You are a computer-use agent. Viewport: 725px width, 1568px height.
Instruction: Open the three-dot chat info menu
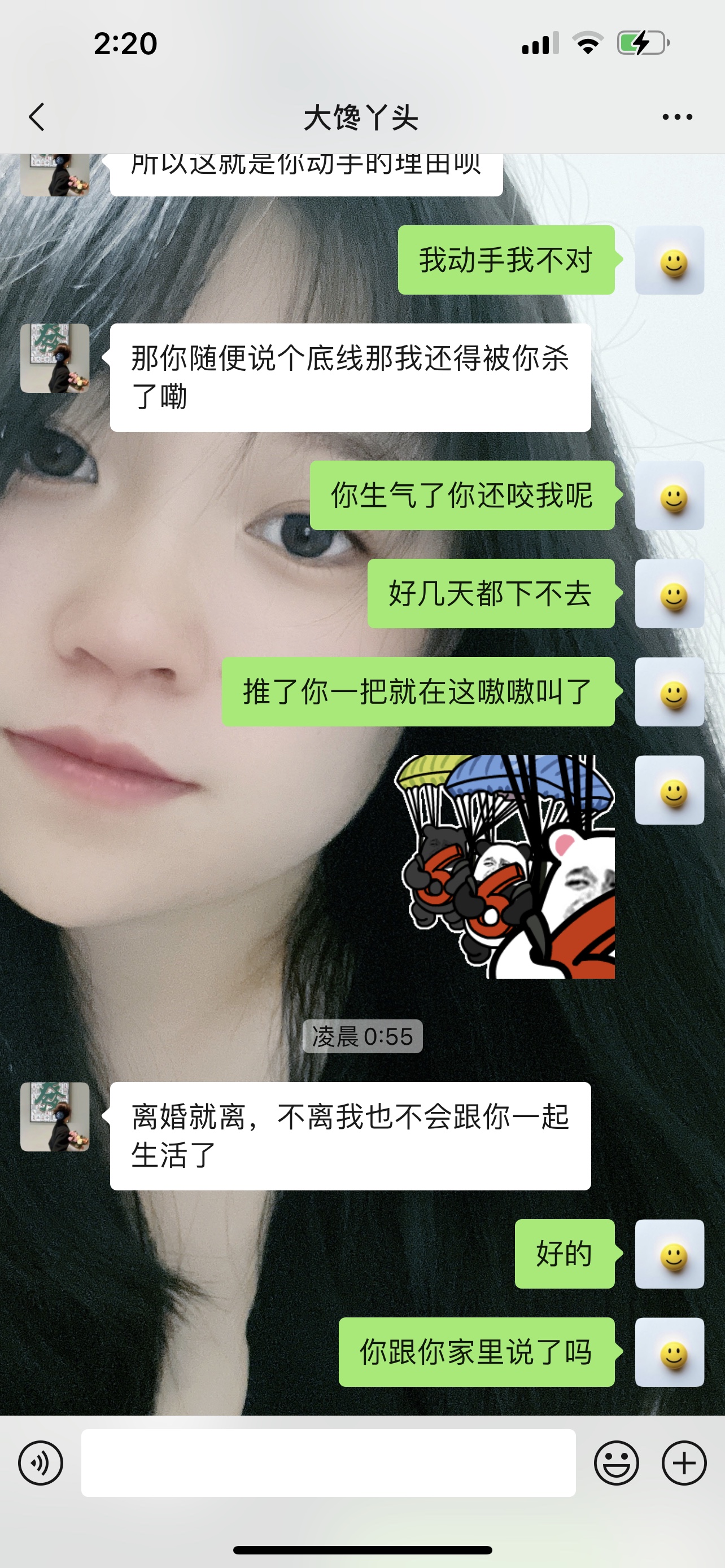pos(677,117)
